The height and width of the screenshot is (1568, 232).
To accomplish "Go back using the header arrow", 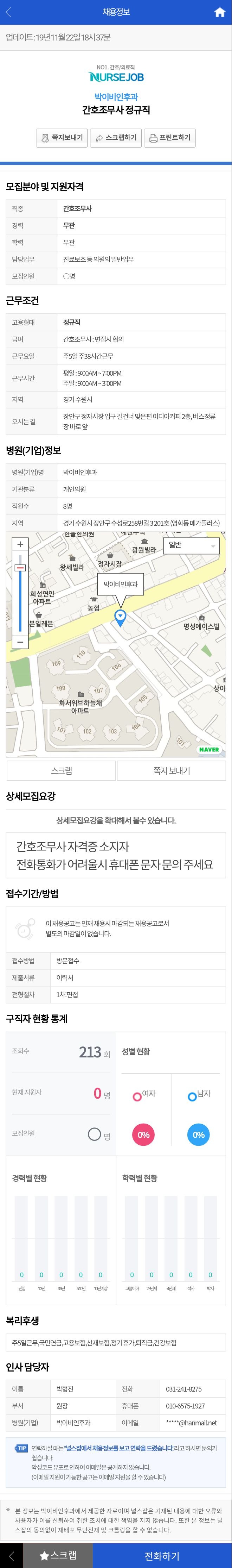I will [8, 12].
